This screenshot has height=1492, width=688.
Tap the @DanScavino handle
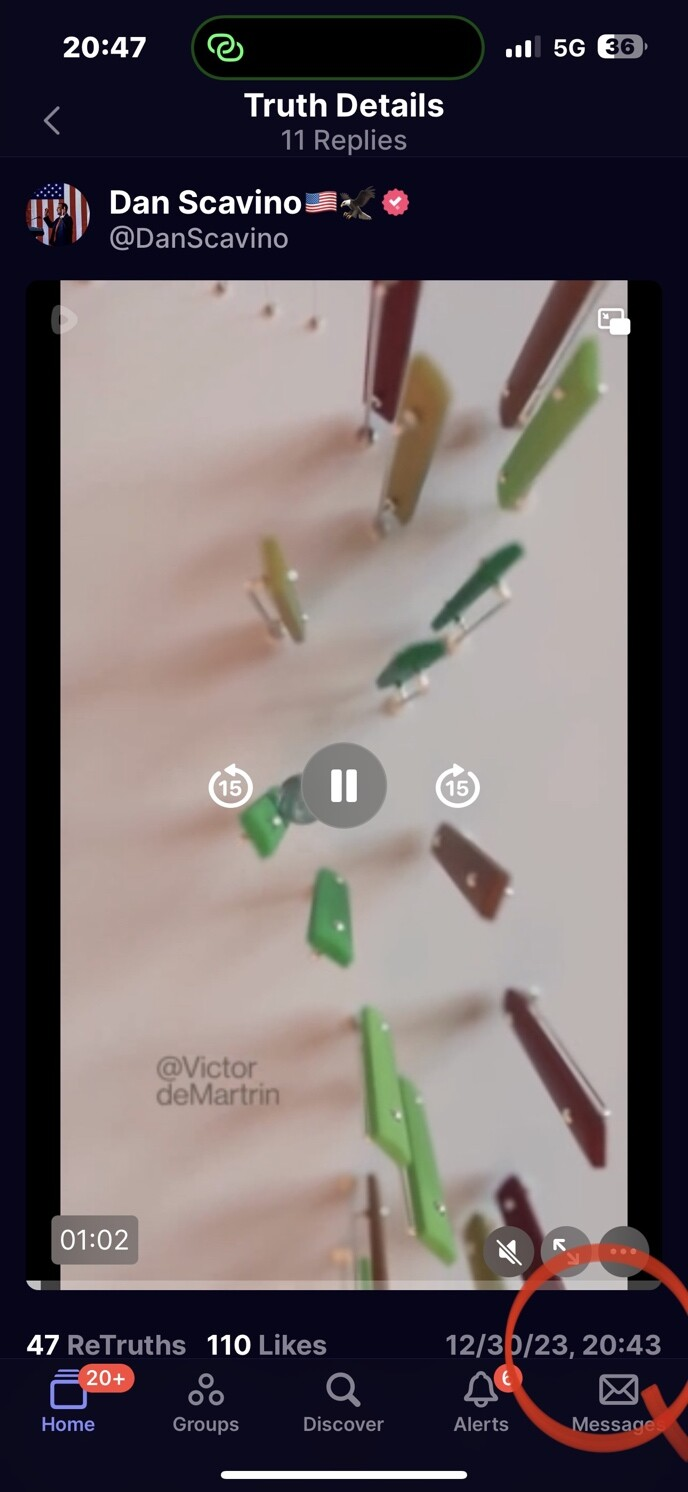pyautogui.click(x=198, y=238)
